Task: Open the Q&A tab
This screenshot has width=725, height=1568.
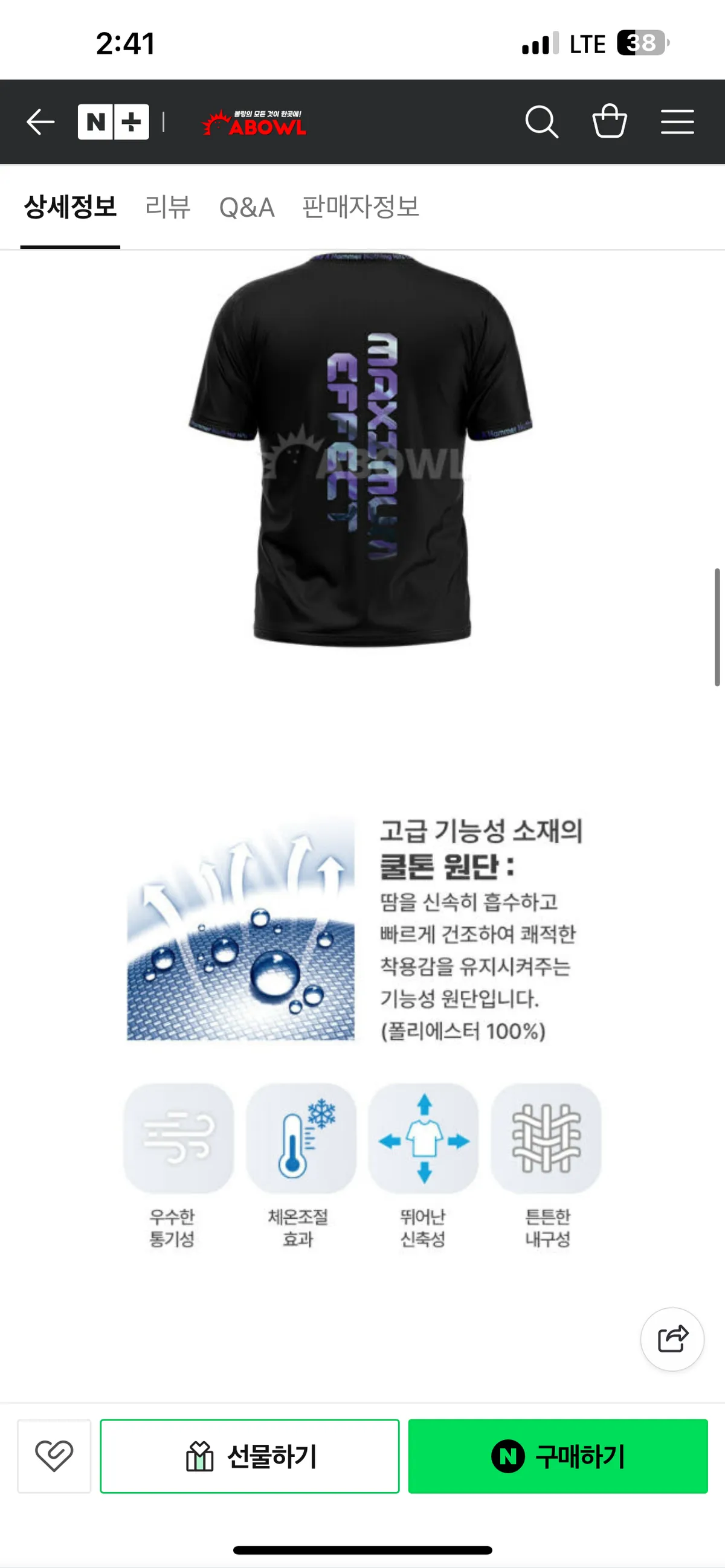Action: pyautogui.click(x=248, y=208)
